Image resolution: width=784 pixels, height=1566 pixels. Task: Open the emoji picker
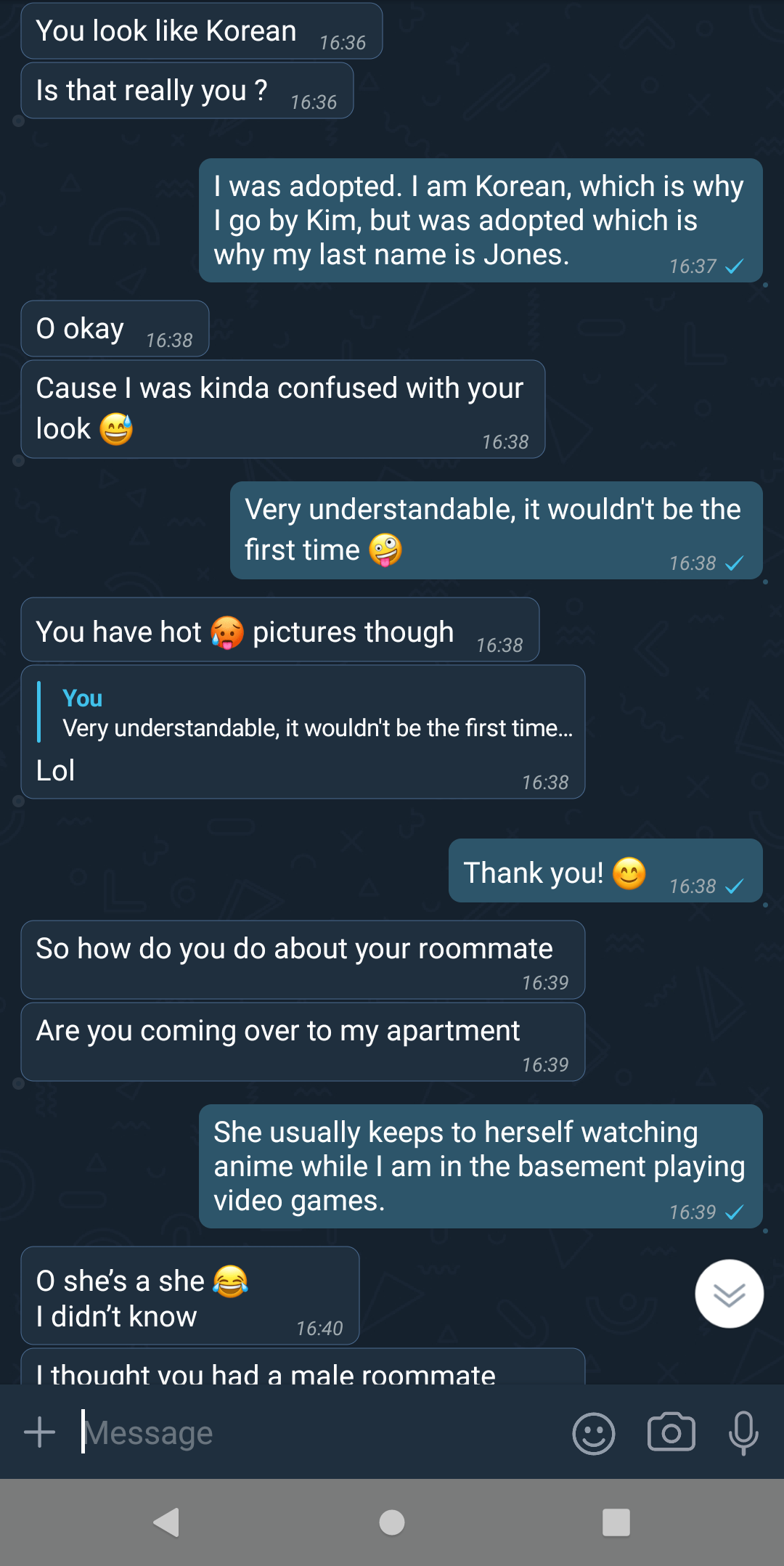click(x=593, y=1433)
